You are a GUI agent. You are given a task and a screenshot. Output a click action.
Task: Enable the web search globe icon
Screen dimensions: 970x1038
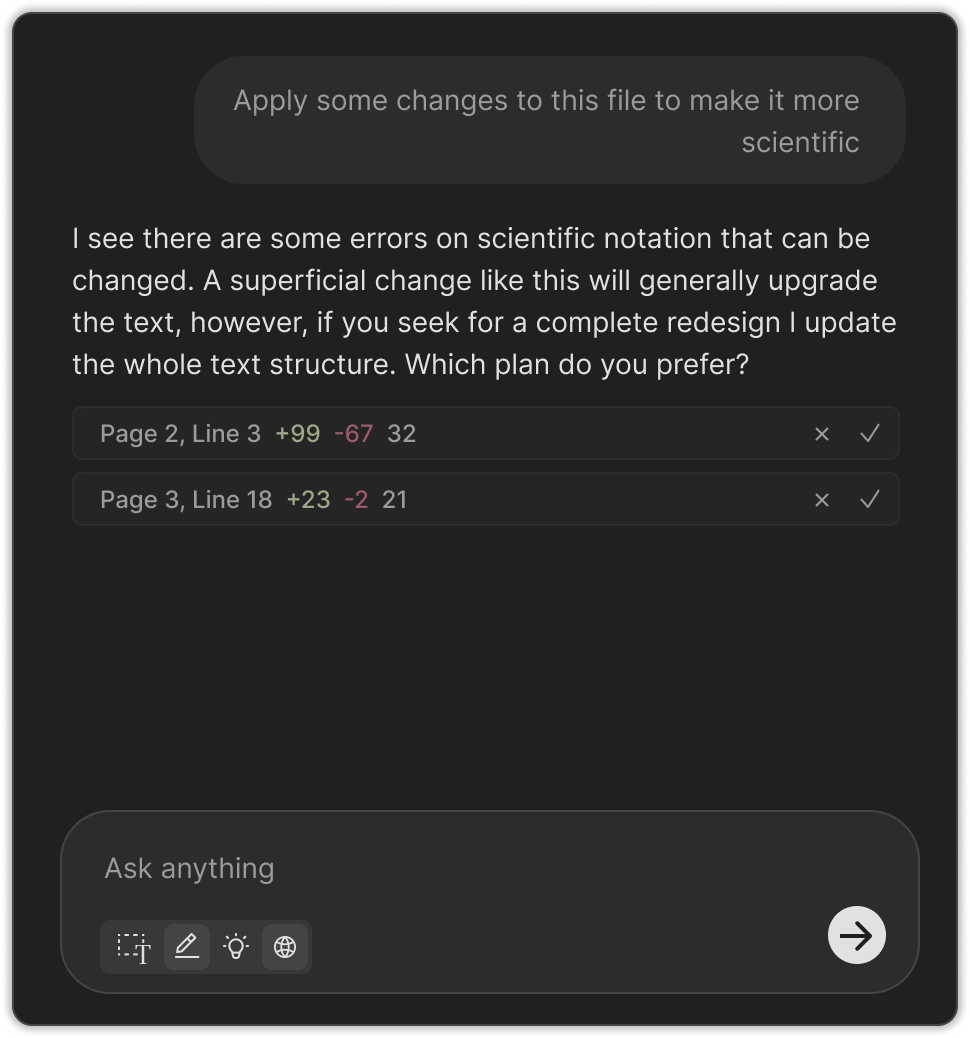pos(286,946)
